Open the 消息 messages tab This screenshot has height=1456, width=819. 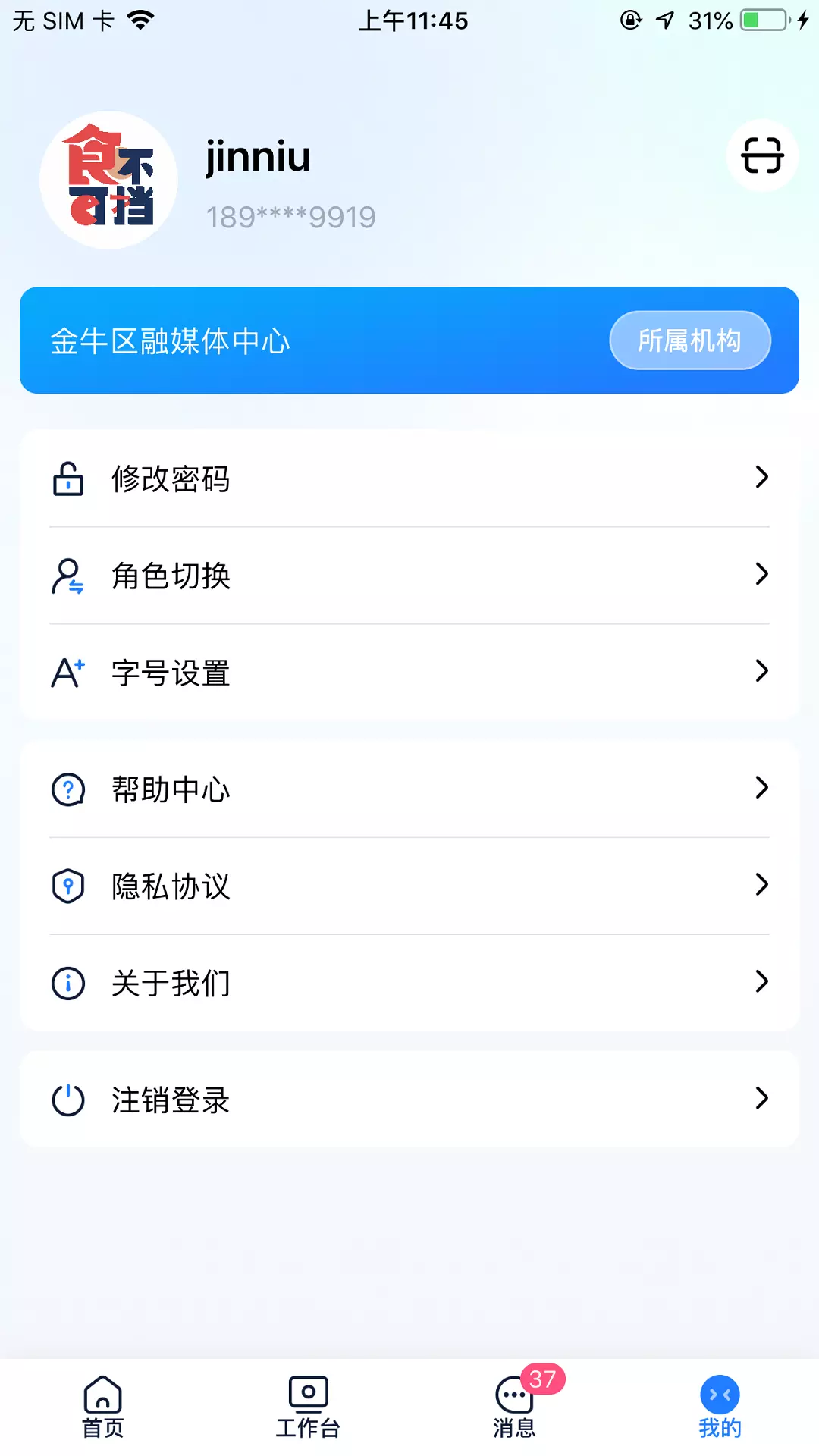click(515, 1407)
